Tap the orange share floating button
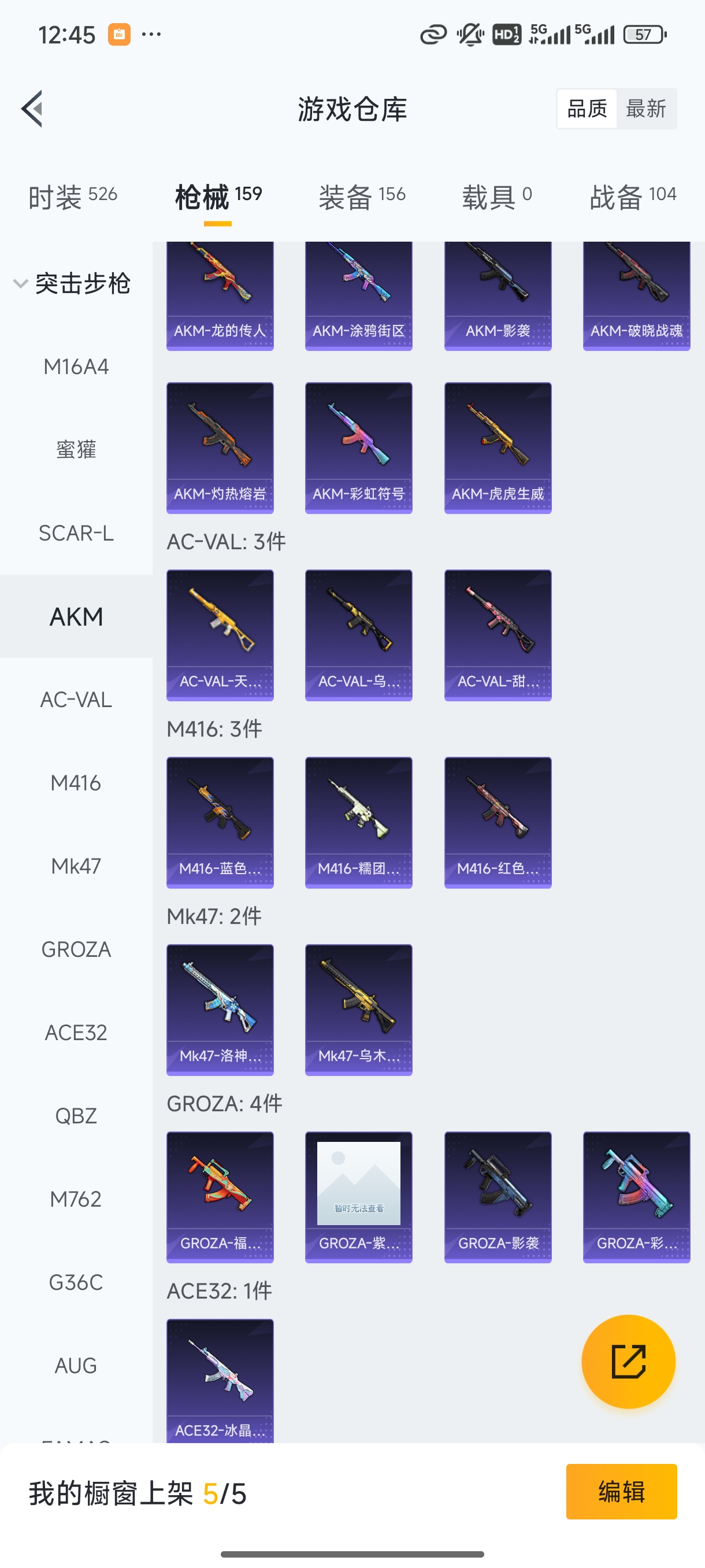Viewport: 705px width, 1568px height. click(x=628, y=1361)
